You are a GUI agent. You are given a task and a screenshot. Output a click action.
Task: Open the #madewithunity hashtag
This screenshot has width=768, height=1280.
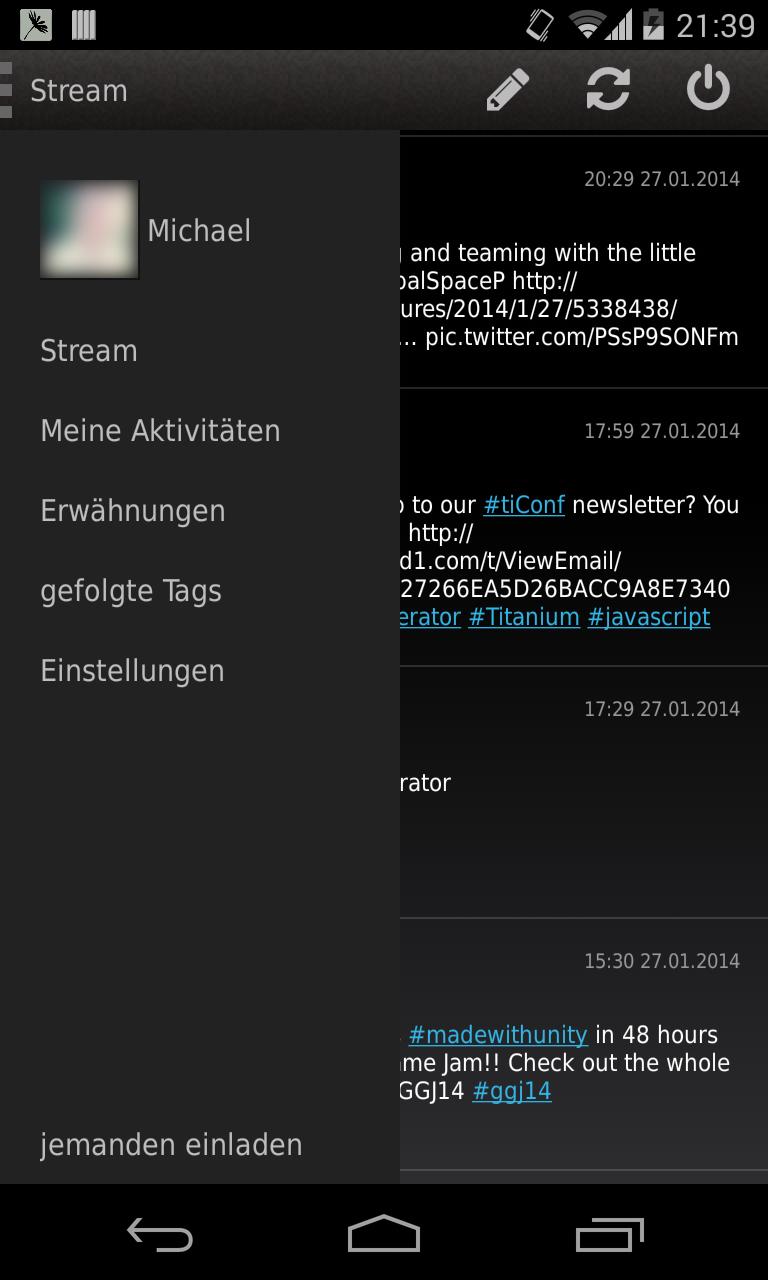tap(498, 1034)
